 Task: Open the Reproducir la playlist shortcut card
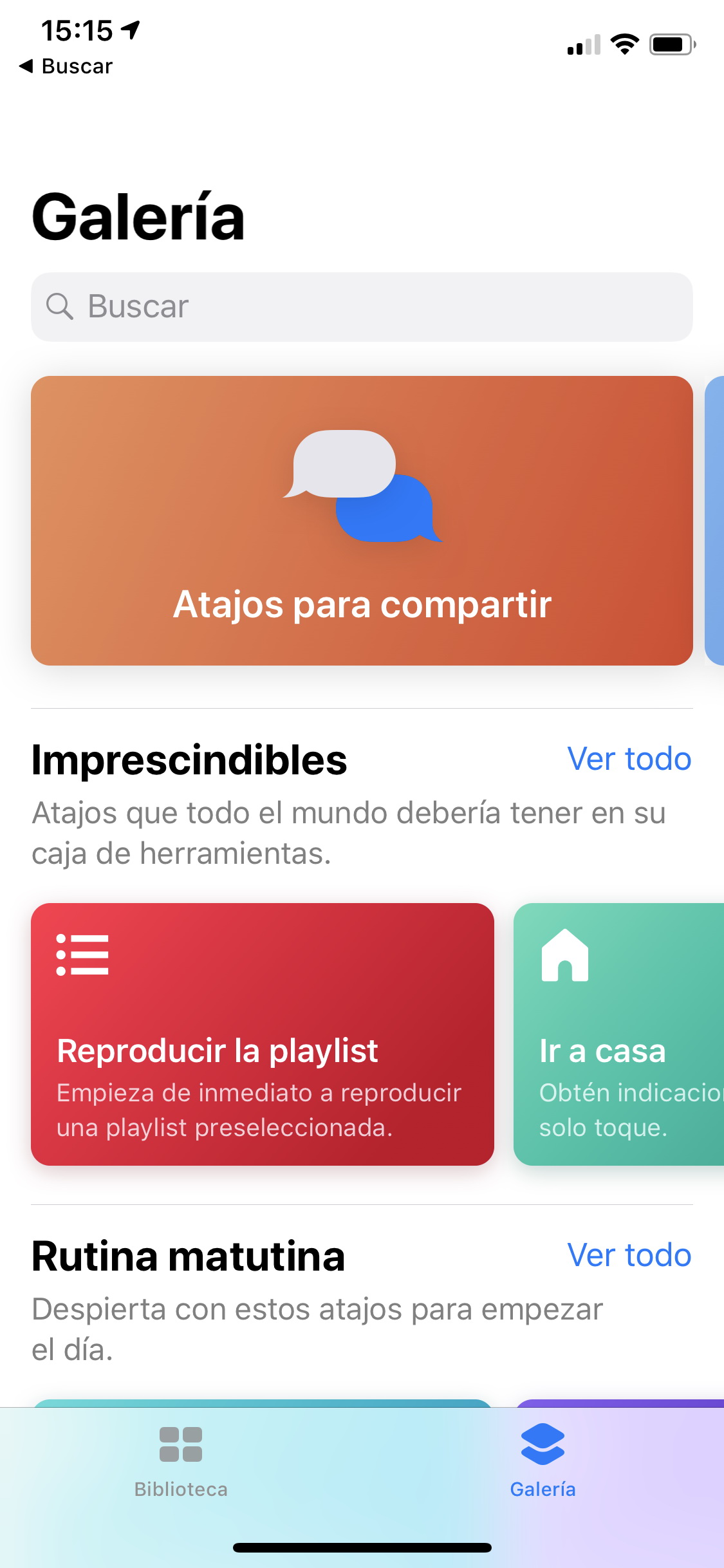pyautogui.click(x=263, y=1034)
